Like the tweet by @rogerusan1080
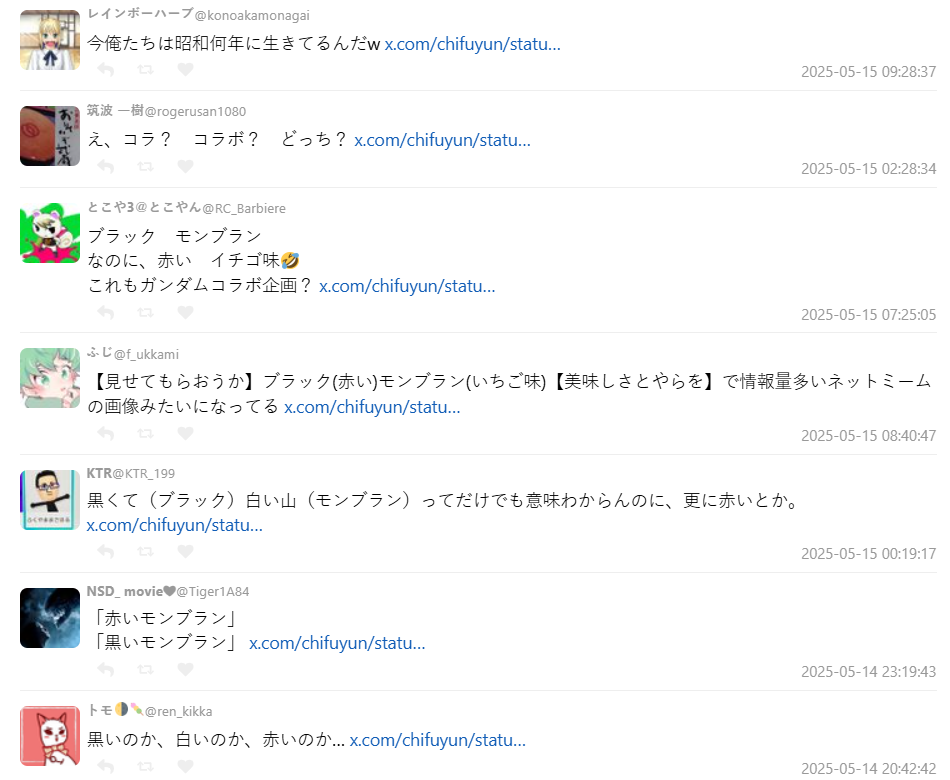 click(185, 167)
